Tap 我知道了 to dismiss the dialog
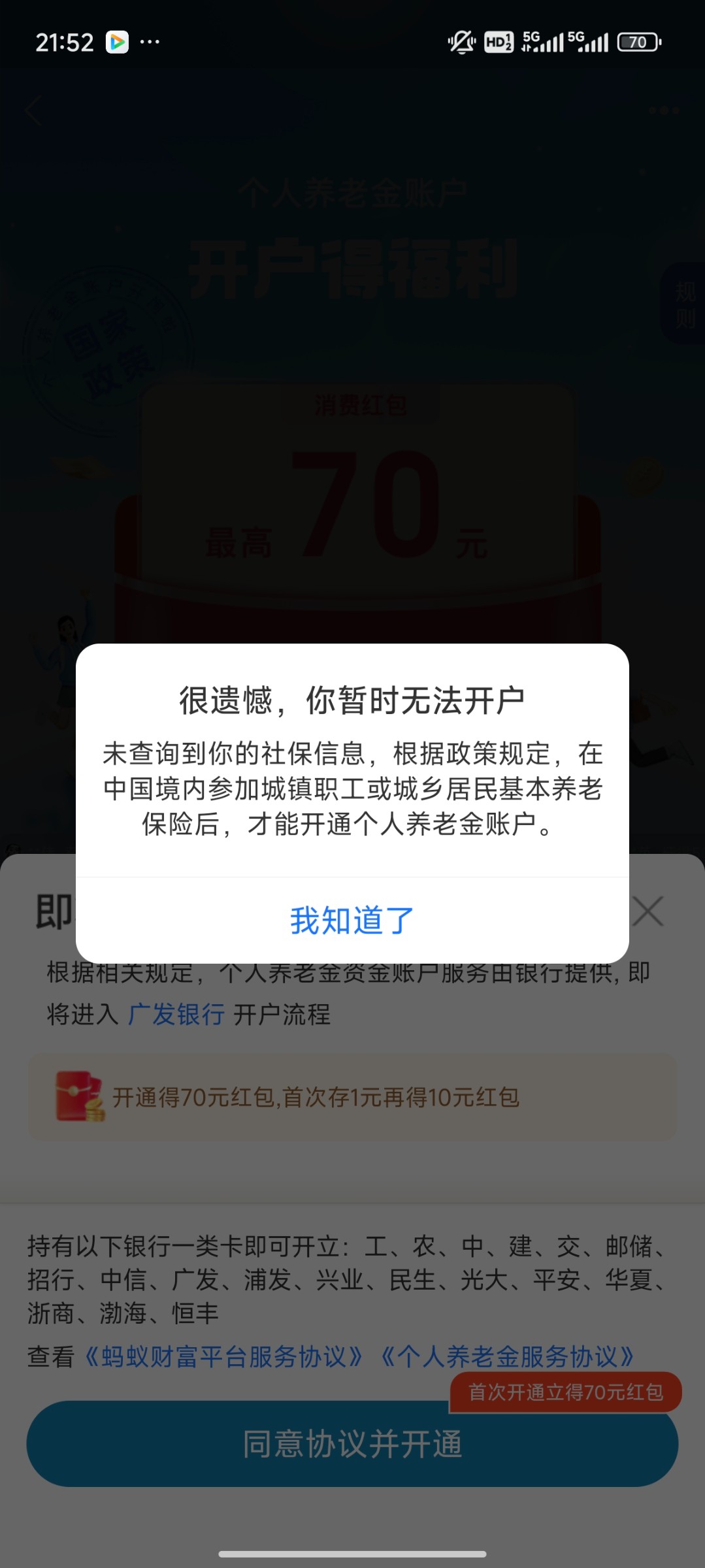Viewport: 705px width, 1568px height. coord(352,920)
